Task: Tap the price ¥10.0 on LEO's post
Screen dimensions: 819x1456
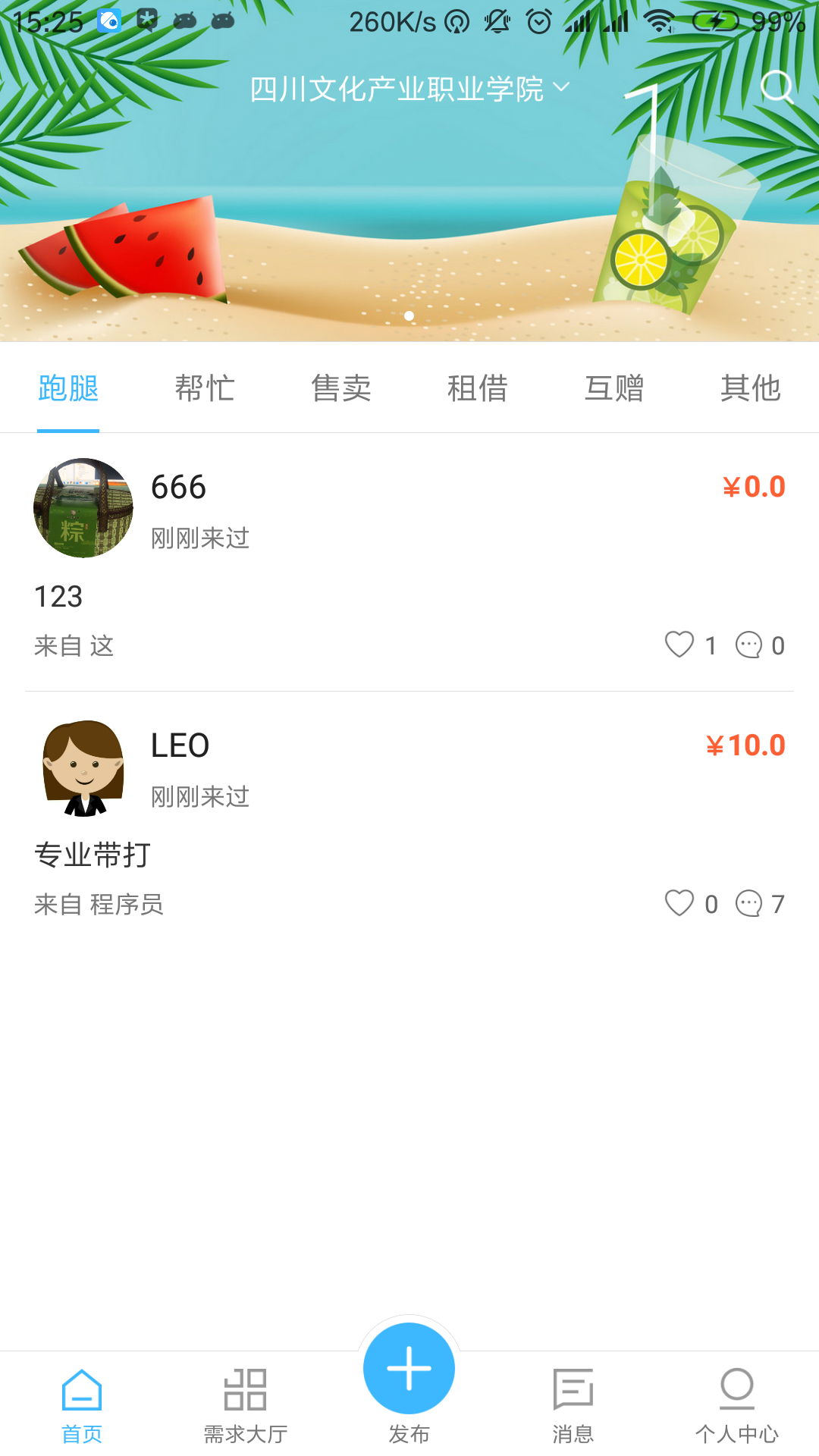Action: (x=745, y=745)
